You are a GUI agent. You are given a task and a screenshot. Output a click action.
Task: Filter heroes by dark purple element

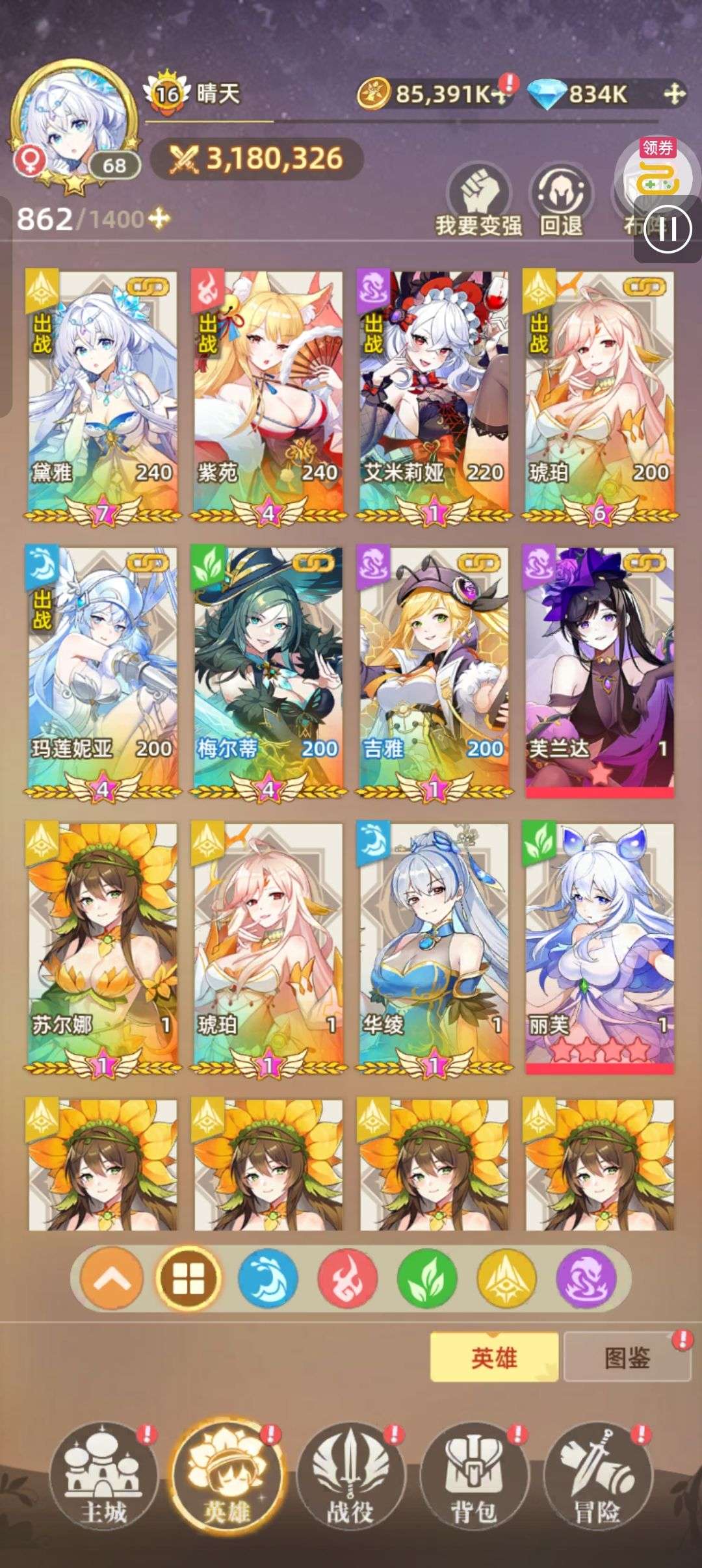click(586, 1278)
